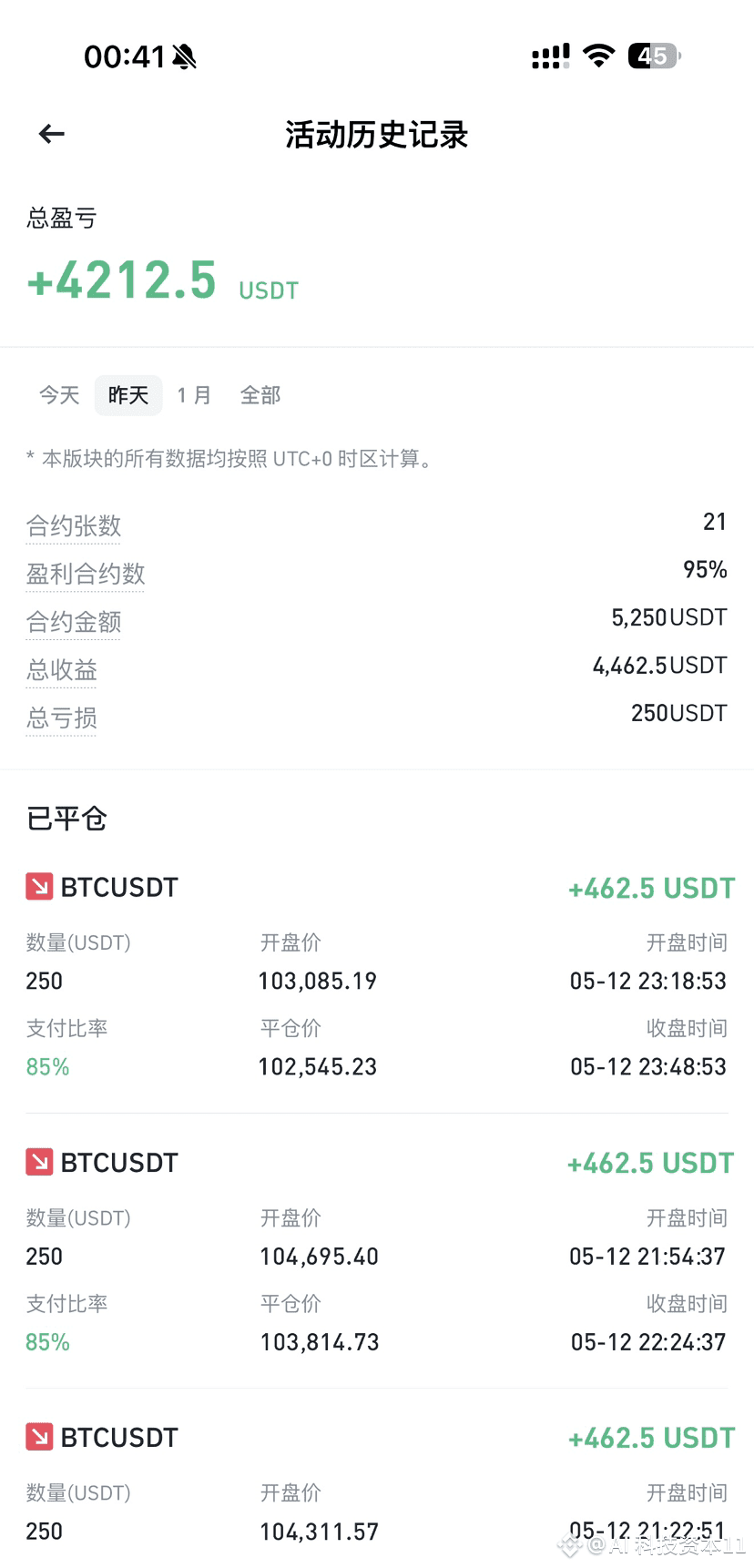Show 全部 history records
Viewport: 754px width, 1568px height.
(260, 395)
